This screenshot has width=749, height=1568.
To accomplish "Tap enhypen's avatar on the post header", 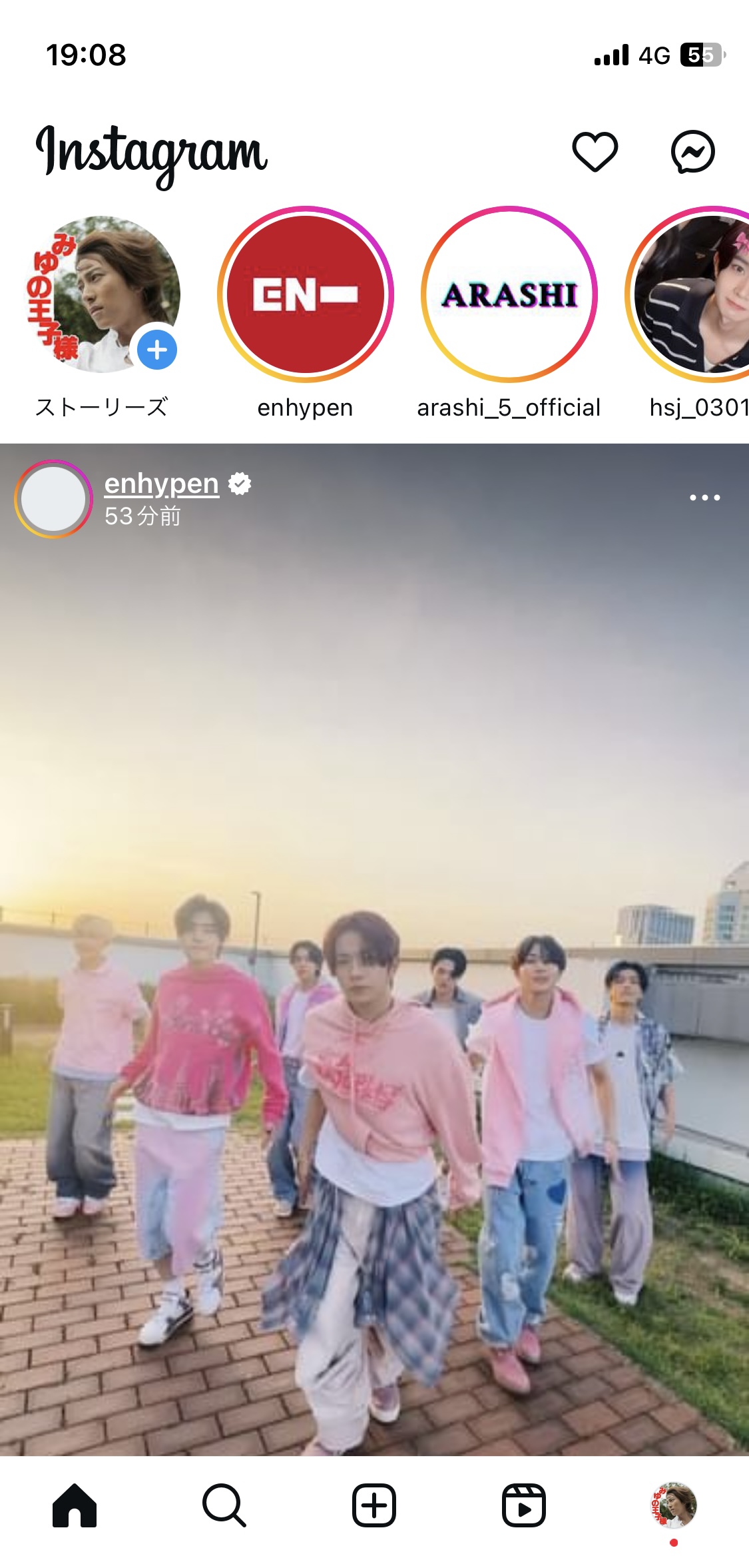I will click(53, 499).
